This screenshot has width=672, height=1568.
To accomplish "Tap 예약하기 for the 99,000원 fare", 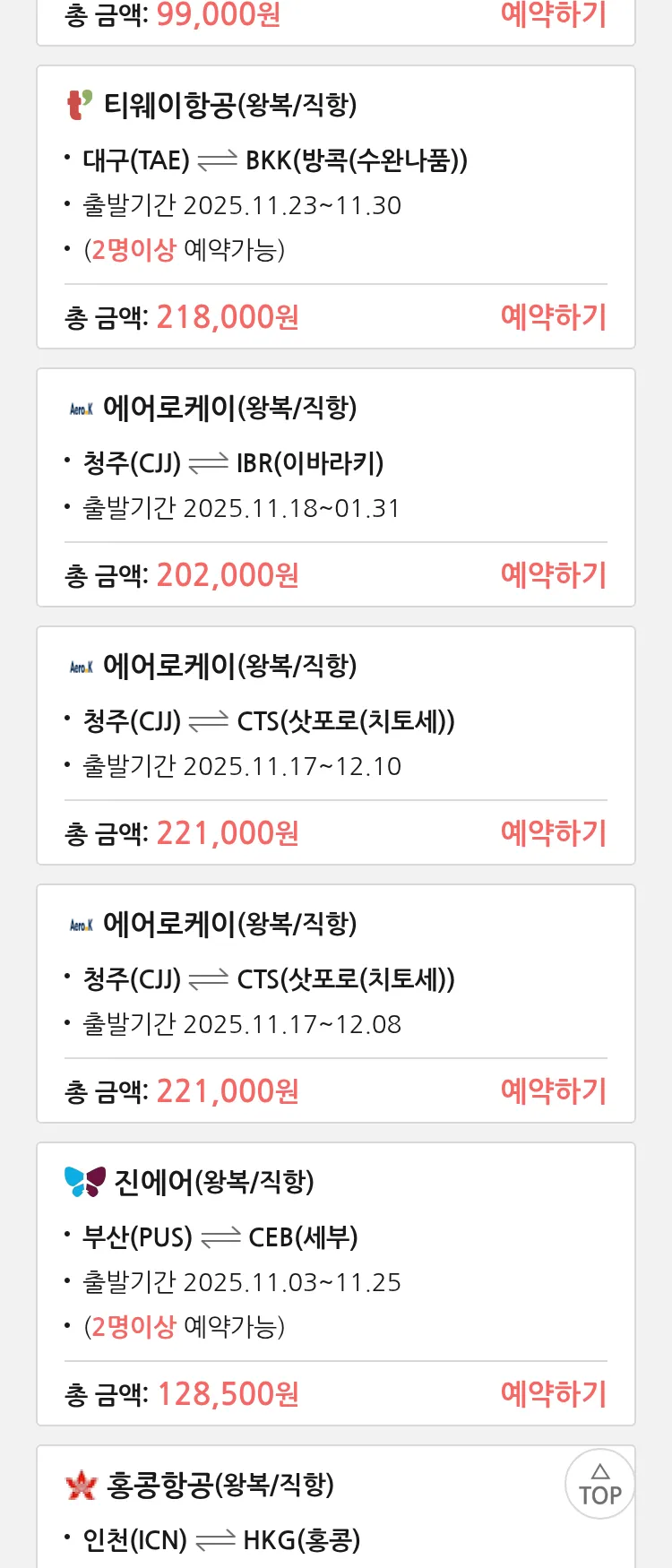I will pos(553,14).
